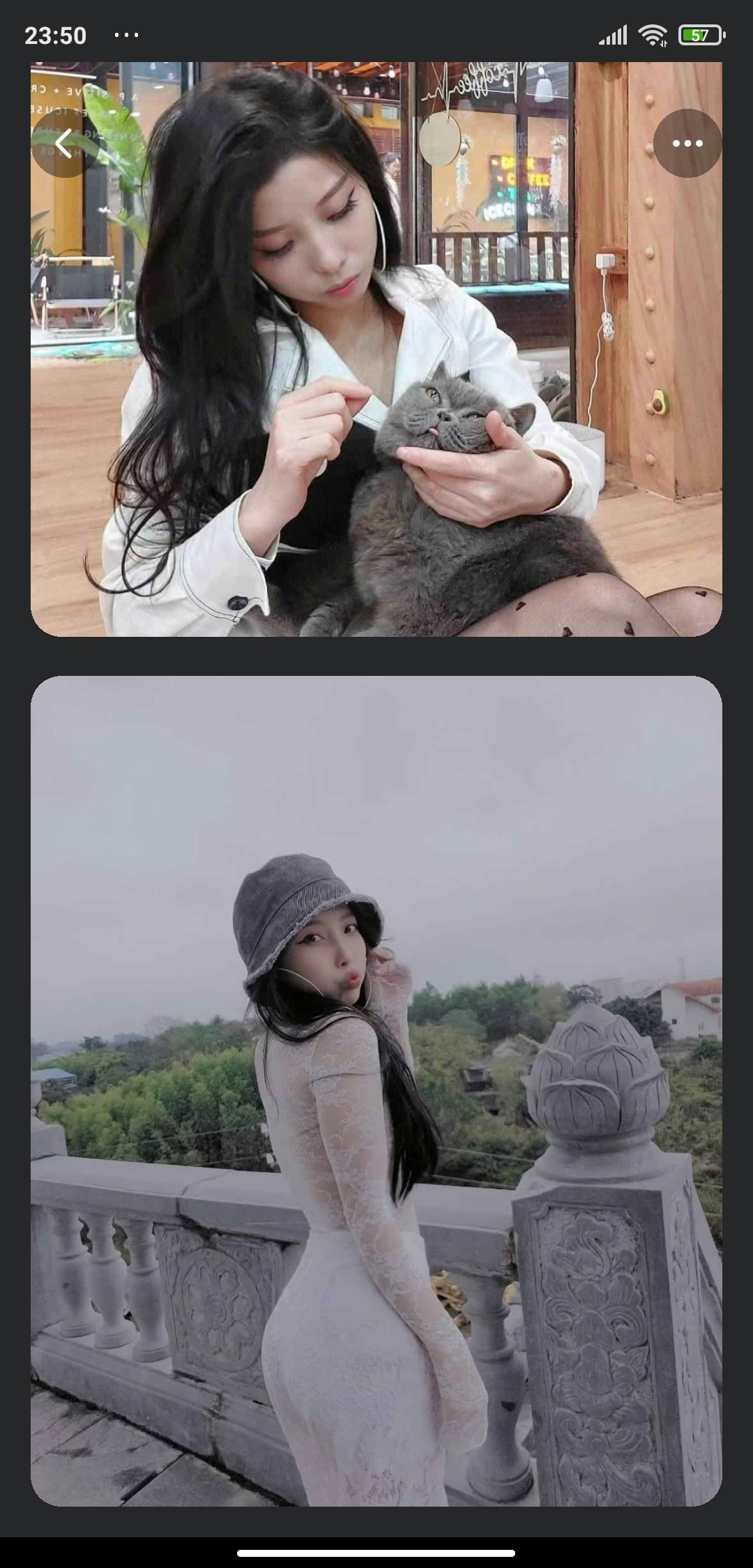Screen dimensions: 753x1568
Task: Go back using the arrow button
Action: (65, 144)
